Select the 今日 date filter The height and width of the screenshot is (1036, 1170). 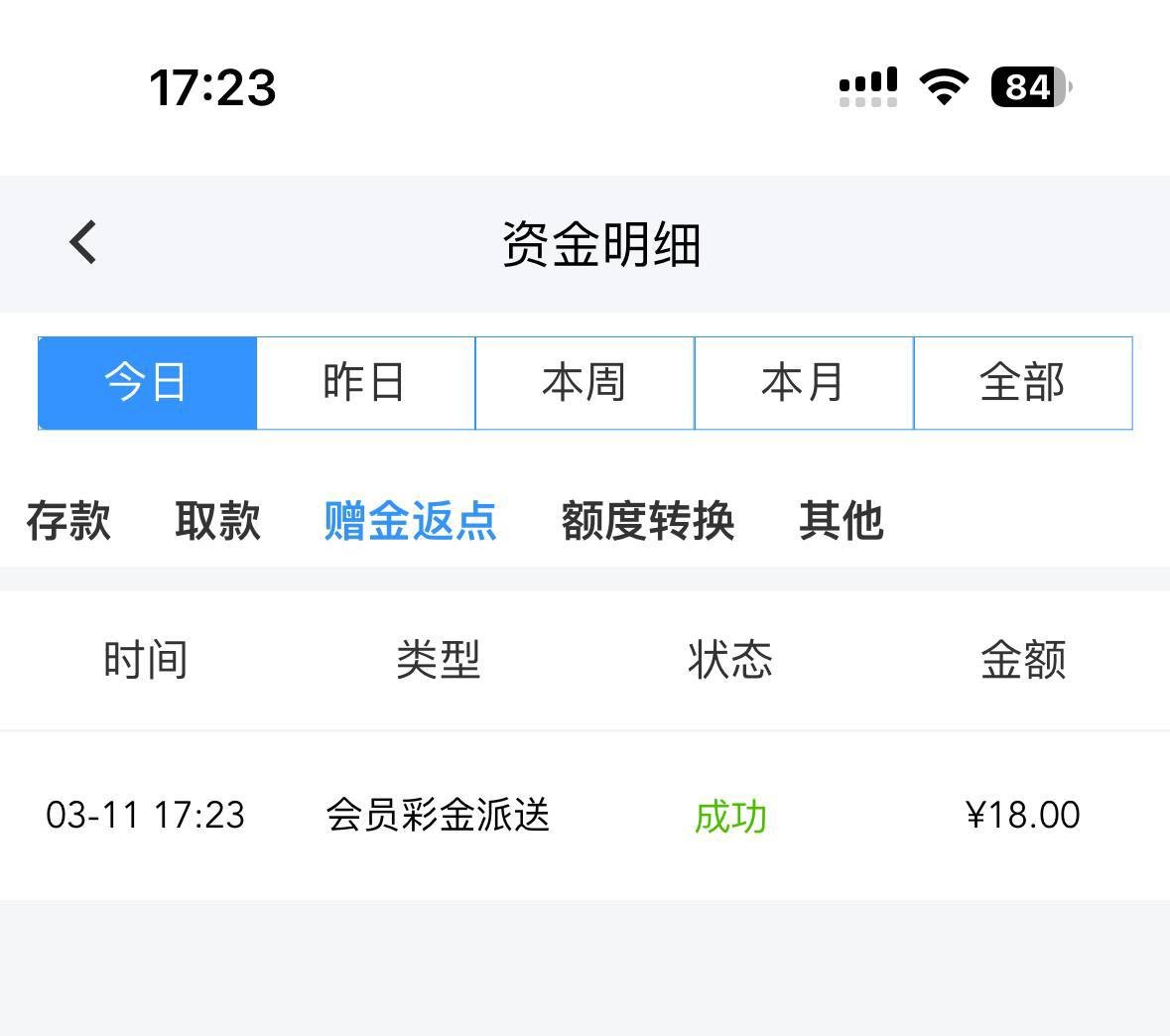click(x=147, y=383)
